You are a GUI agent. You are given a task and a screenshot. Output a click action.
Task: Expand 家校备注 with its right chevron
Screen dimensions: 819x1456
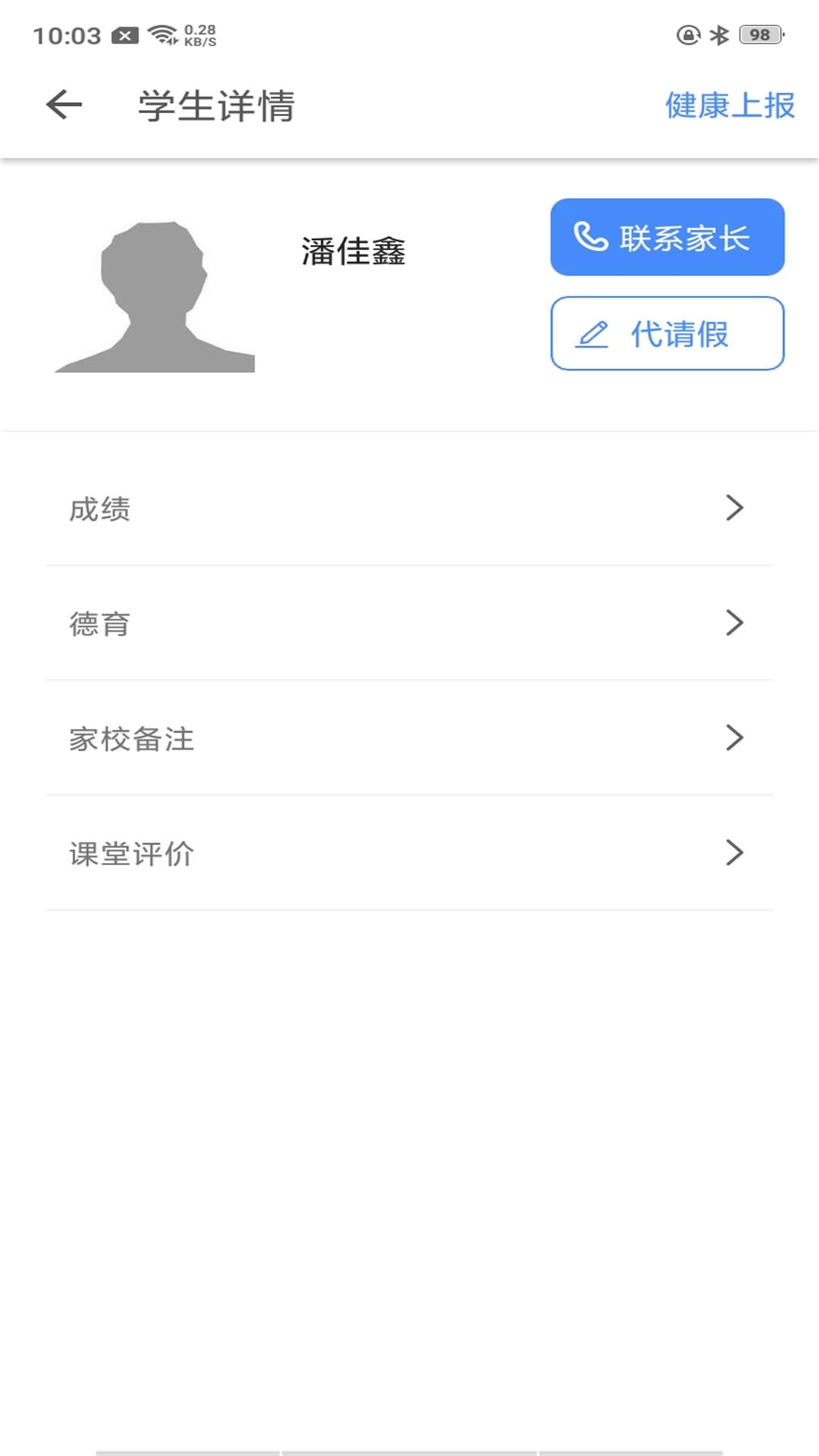733,739
